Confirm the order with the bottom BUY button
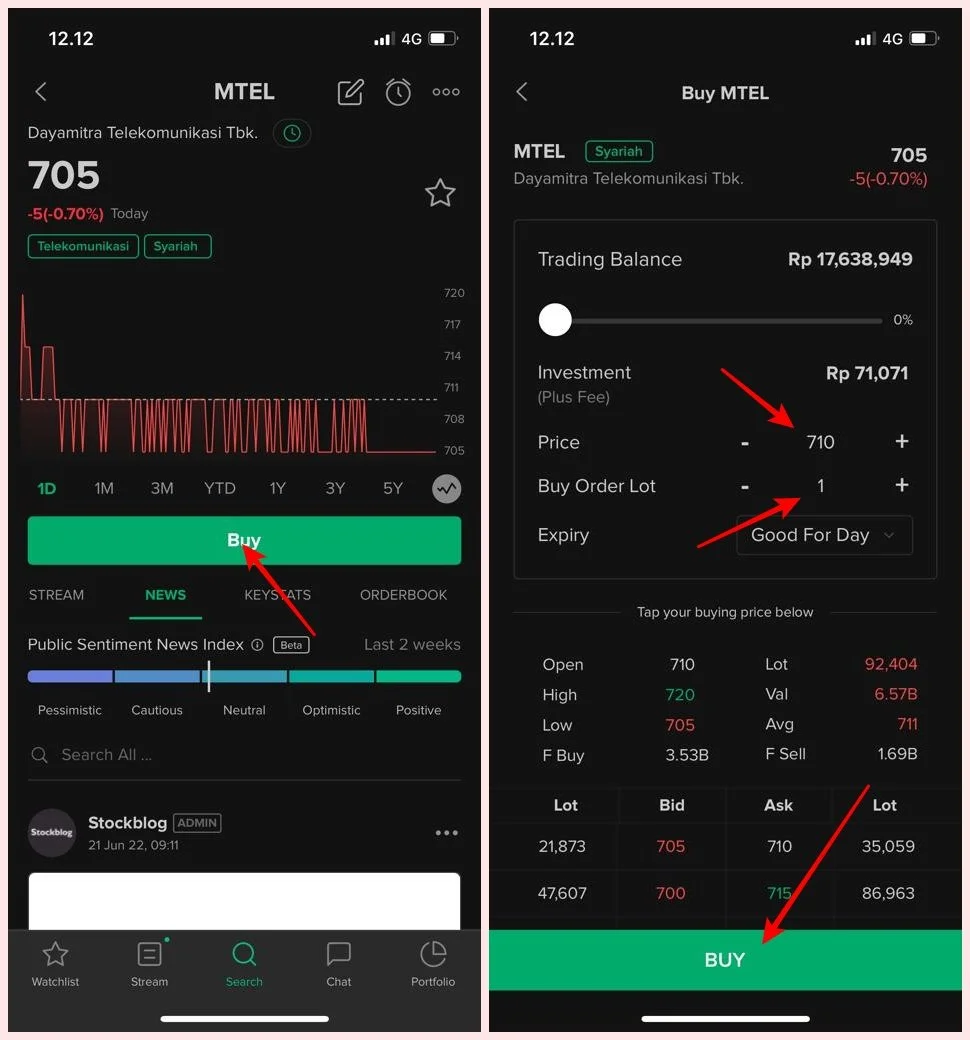Viewport: 970px width, 1040px height. coord(725,960)
